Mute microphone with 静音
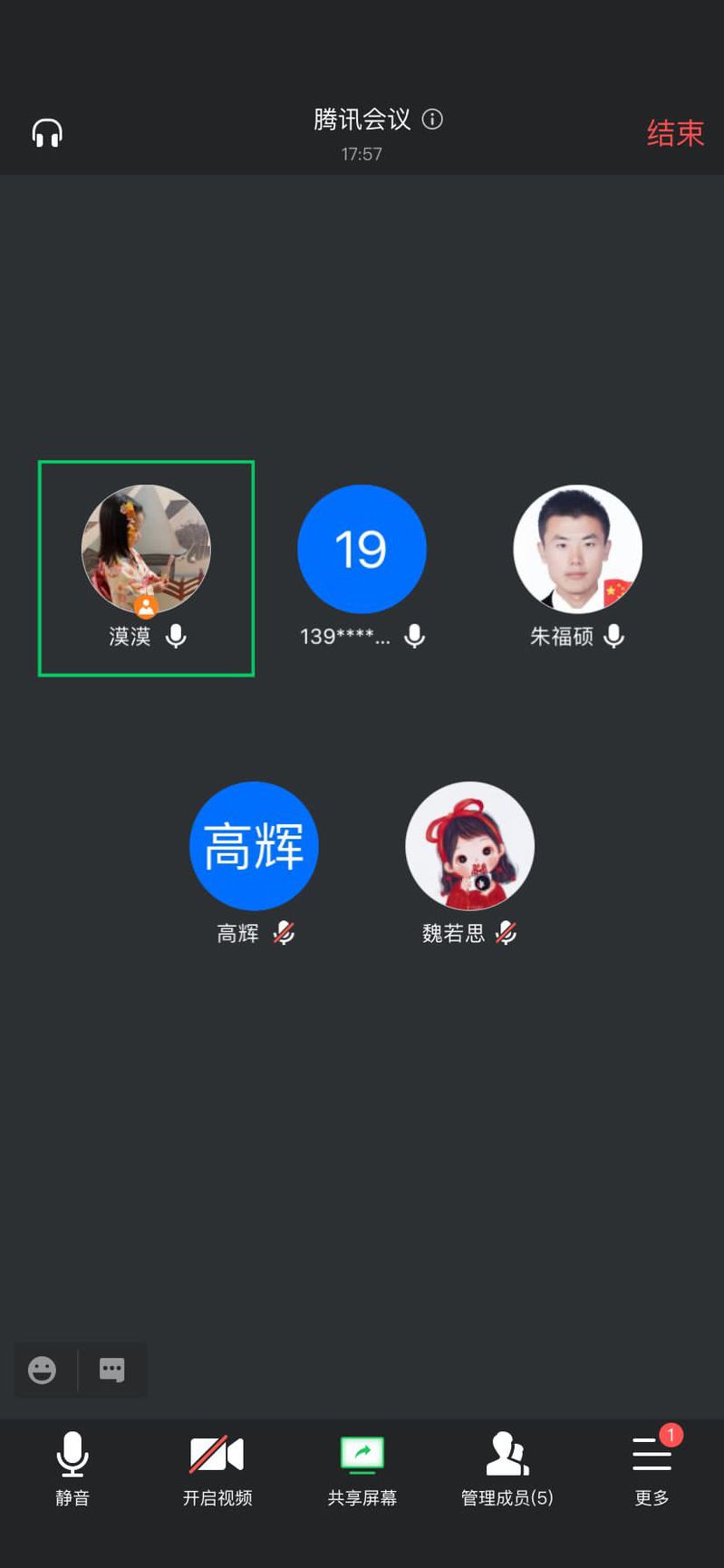Screen dimensions: 724x1568 click(72, 1469)
